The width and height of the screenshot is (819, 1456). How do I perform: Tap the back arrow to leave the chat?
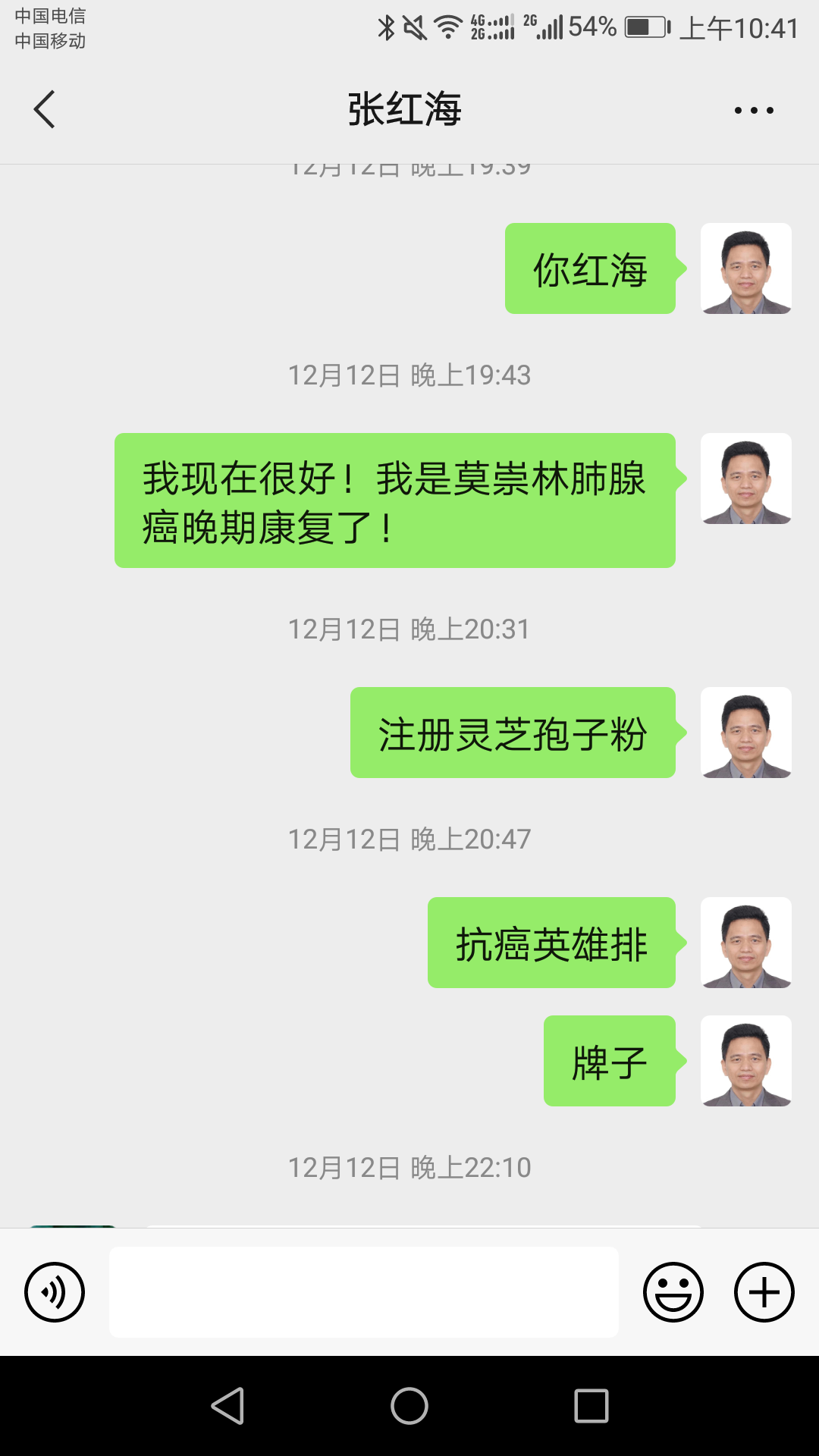[43, 108]
